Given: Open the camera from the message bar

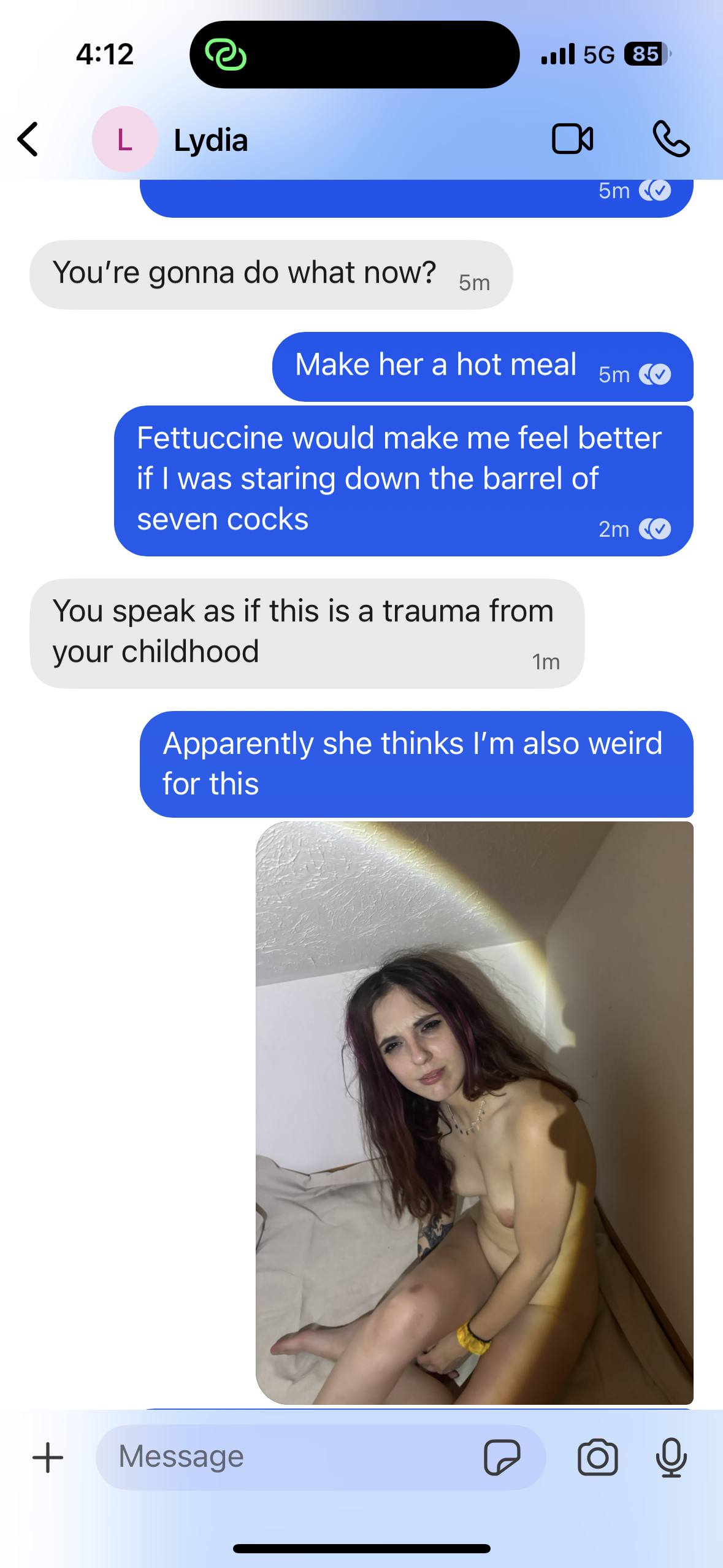Looking at the screenshot, I should (597, 1457).
